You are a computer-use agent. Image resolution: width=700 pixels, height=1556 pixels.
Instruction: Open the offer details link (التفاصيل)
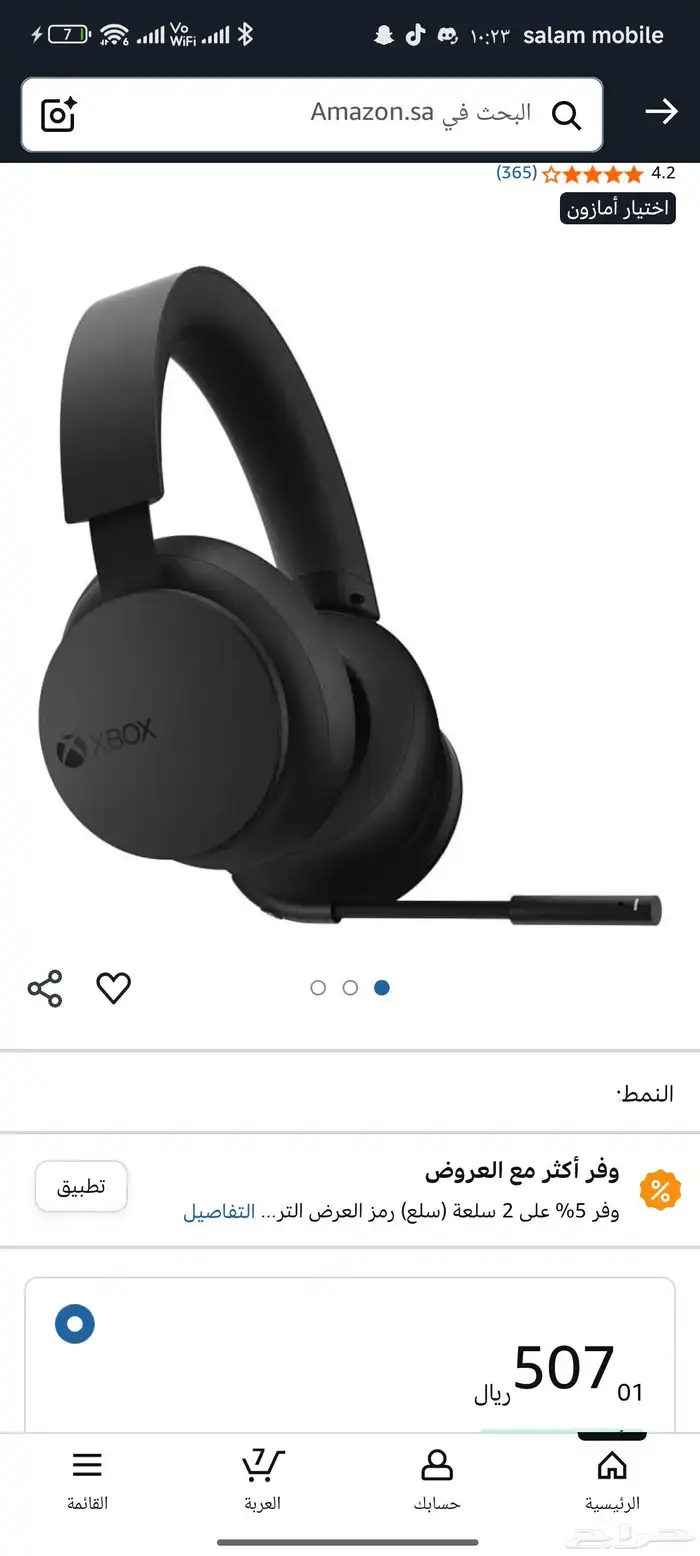(219, 1212)
